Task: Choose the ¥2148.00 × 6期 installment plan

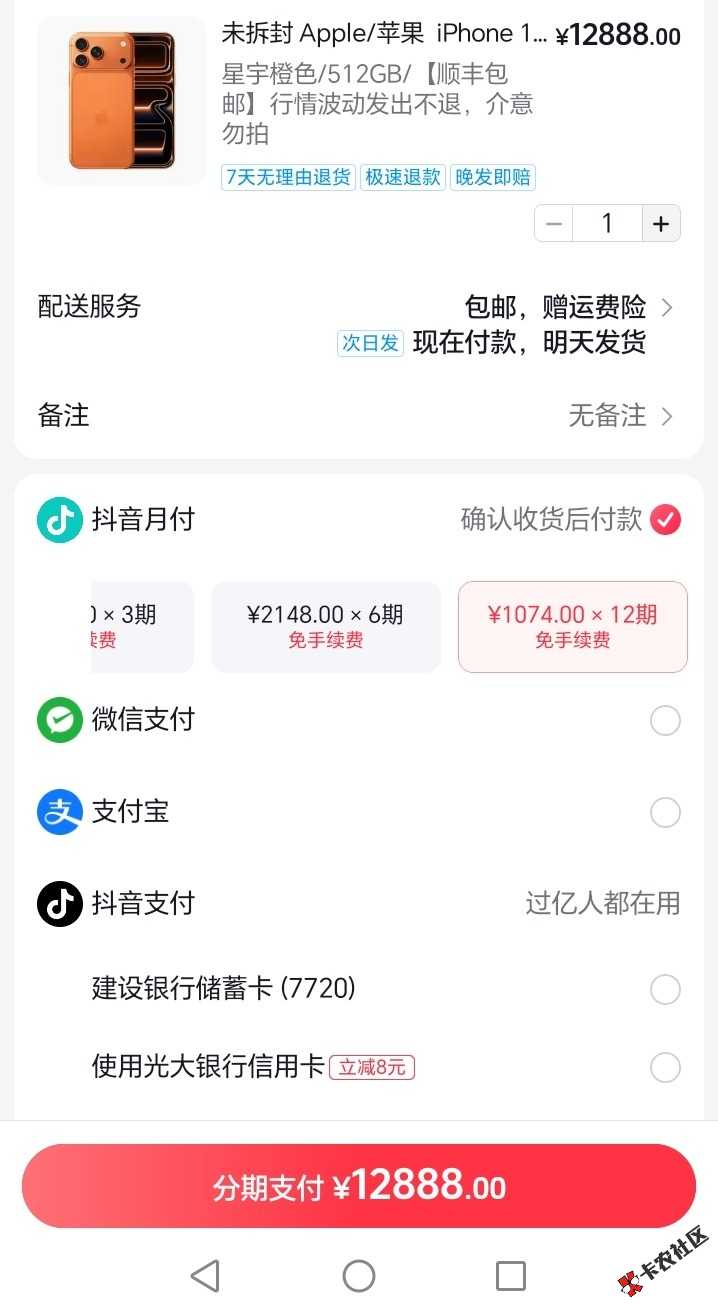Action: point(325,626)
